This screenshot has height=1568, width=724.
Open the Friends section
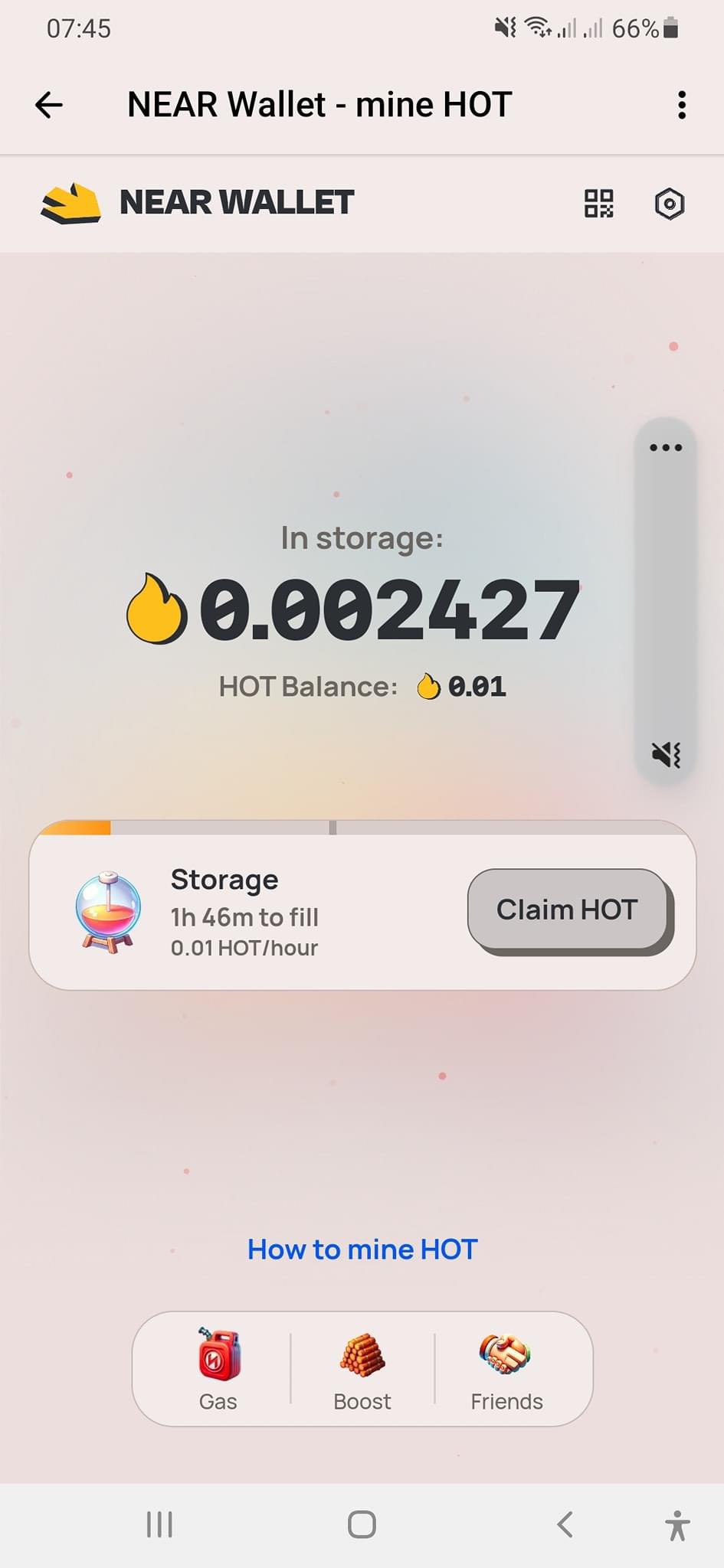pos(506,1369)
